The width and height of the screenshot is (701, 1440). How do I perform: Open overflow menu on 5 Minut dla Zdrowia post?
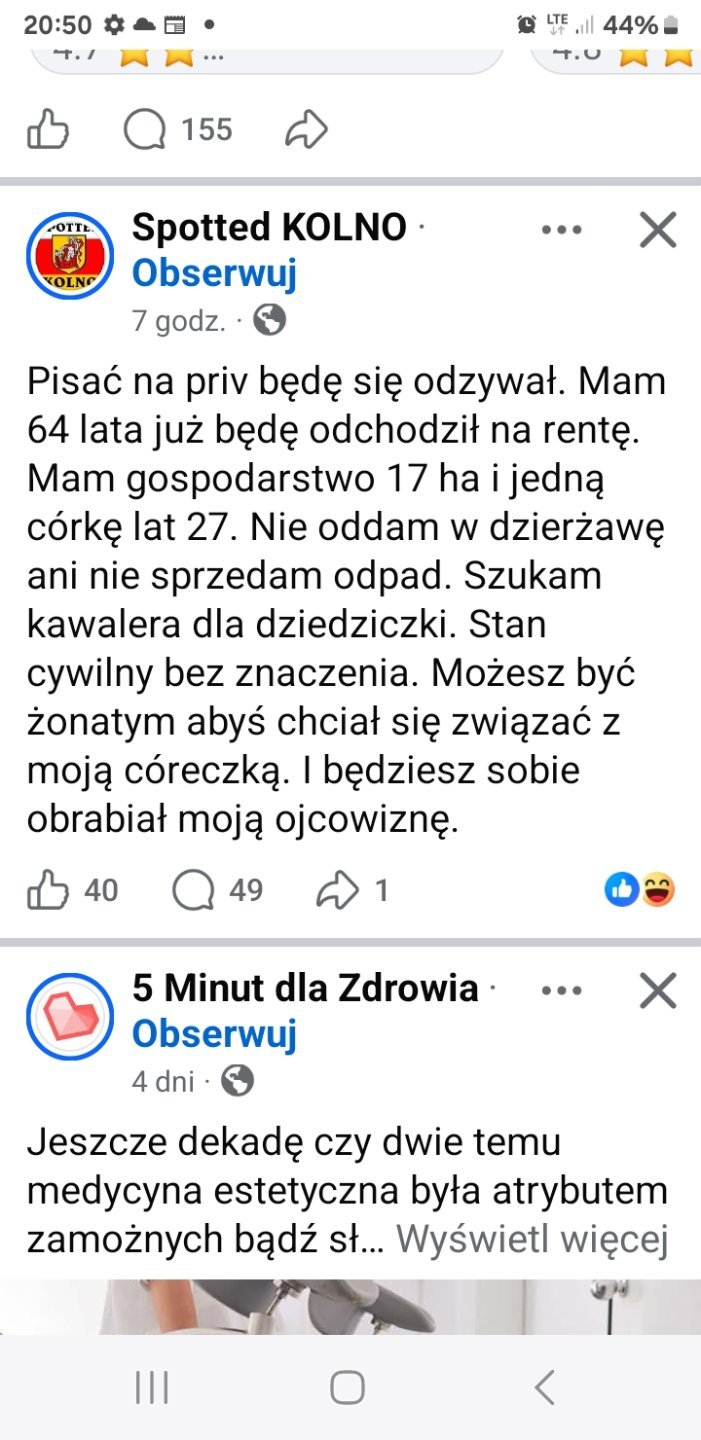[561, 991]
